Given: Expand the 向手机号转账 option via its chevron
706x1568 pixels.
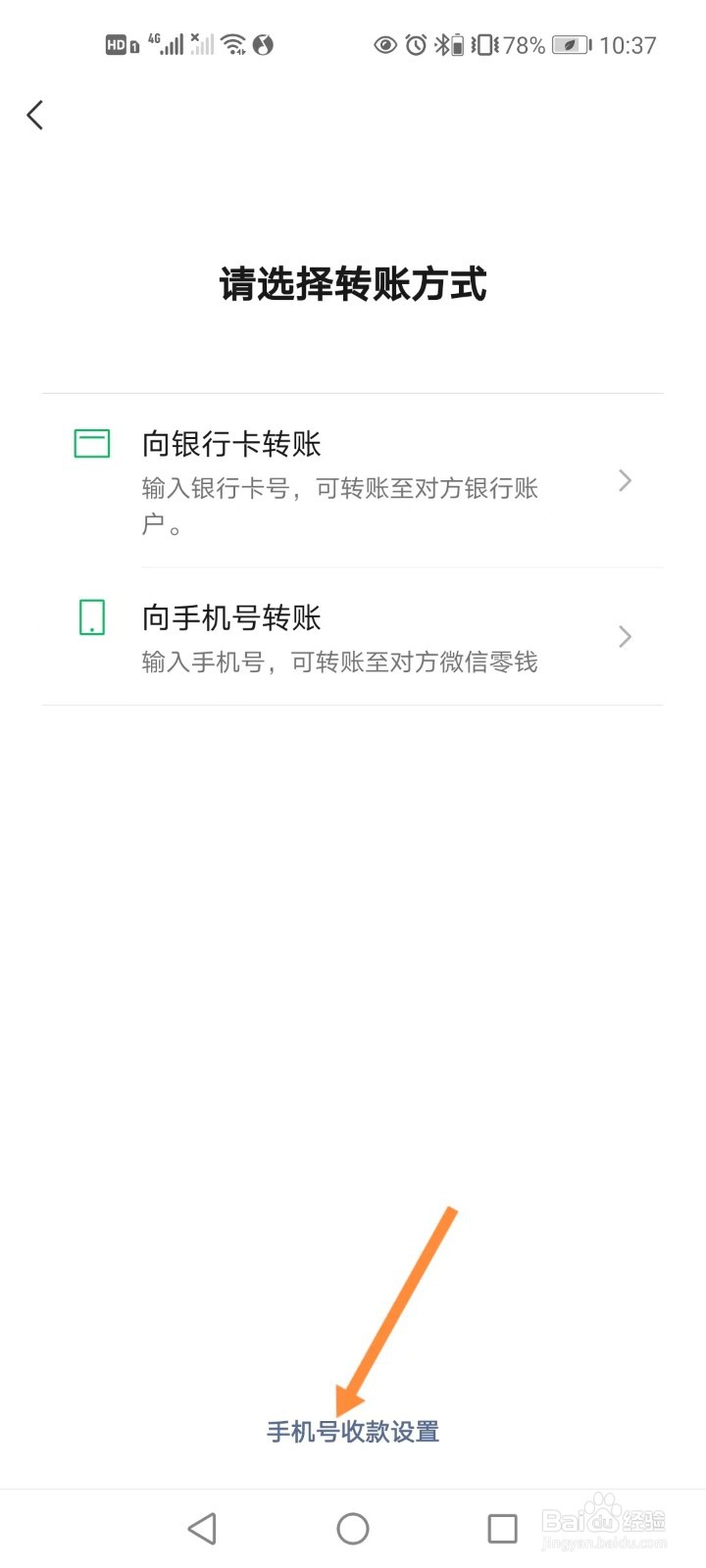Looking at the screenshot, I should (625, 636).
